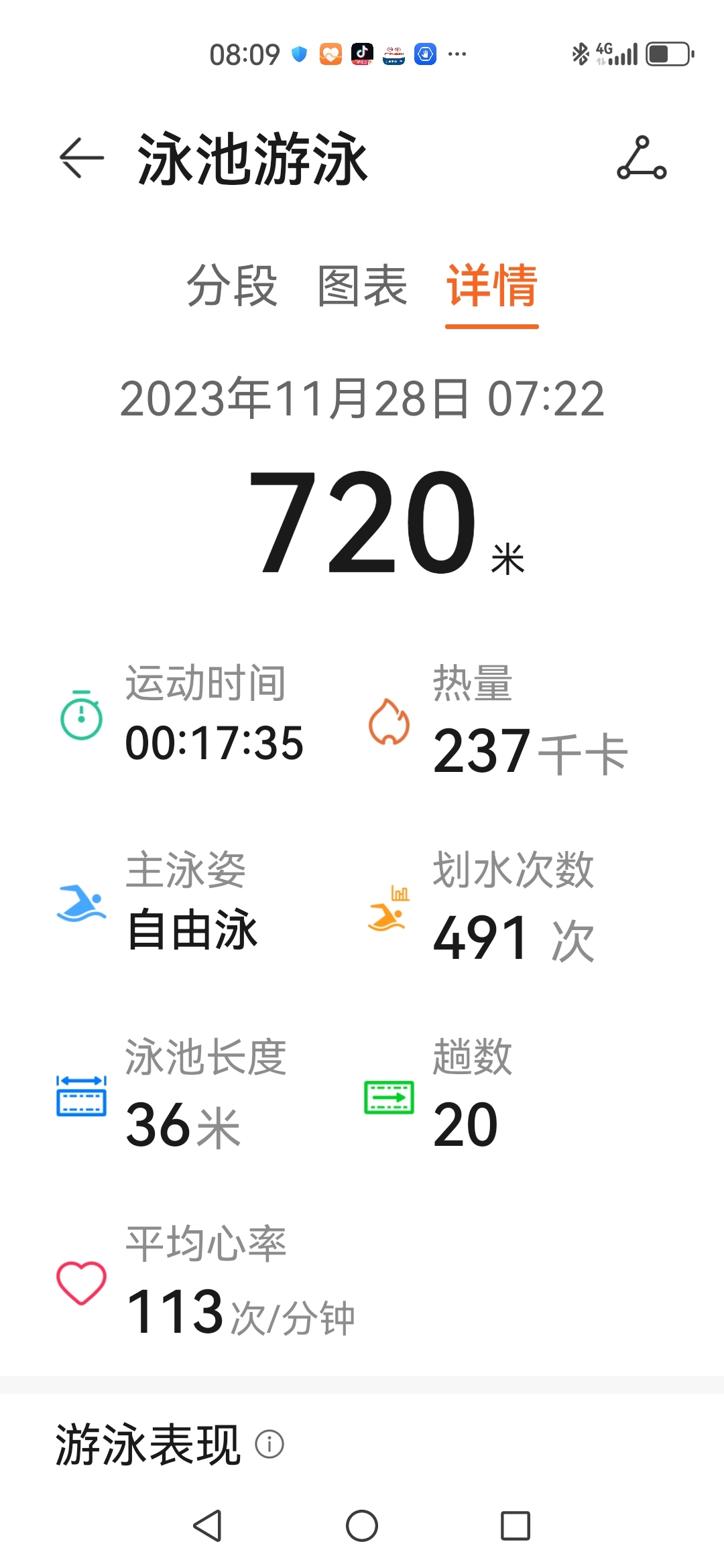Select the 详情 tab
The height and width of the screenshot is (1568, 724).
tap(492, 285)
